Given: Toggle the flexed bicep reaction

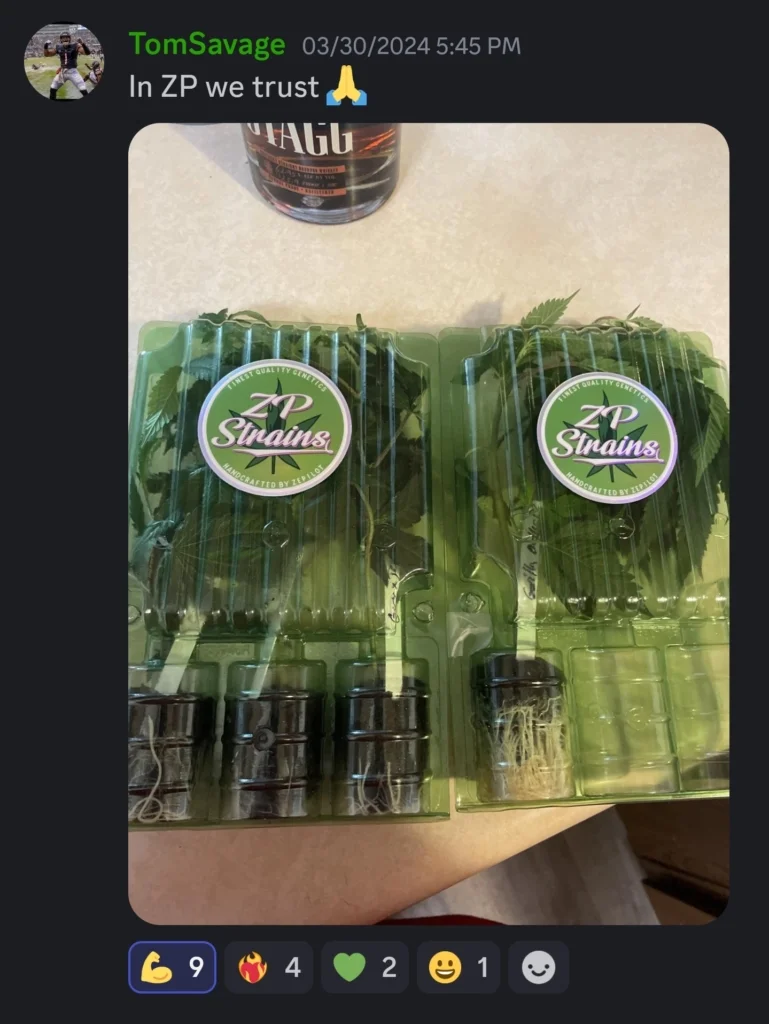Looking at the screenshot, I should pyautogui.click(x=172, y=967).
